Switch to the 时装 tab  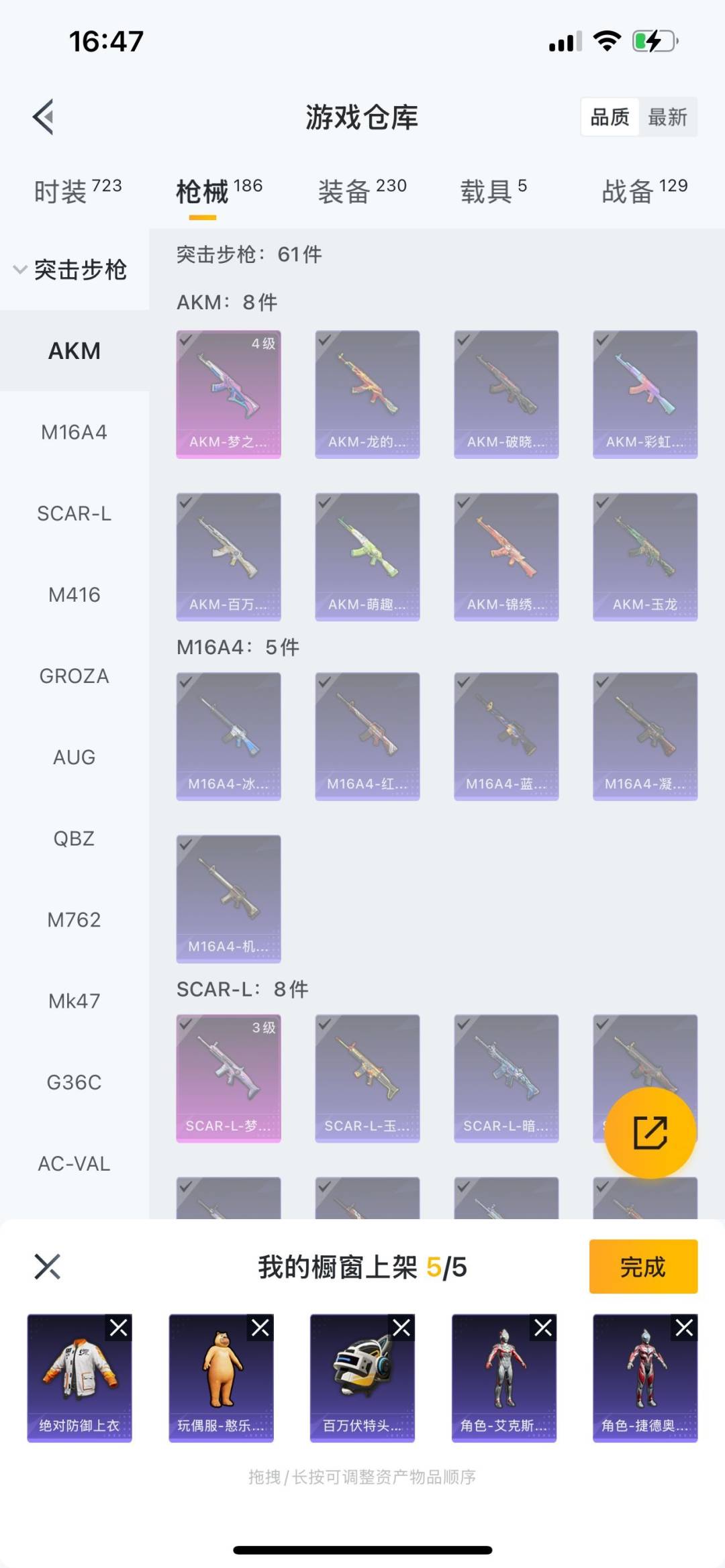77,191
